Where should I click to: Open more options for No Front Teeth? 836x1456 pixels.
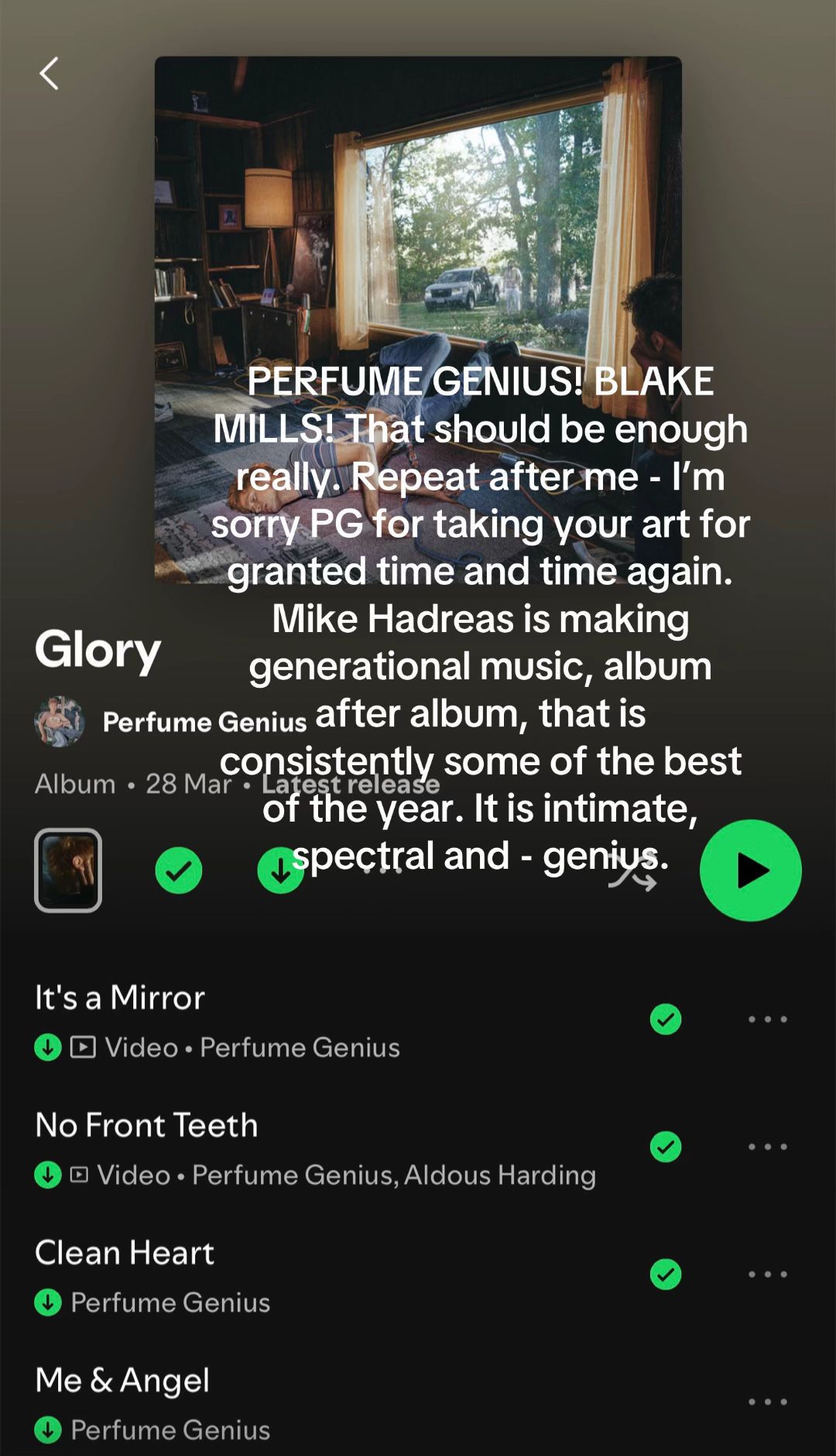point(767,1147)
